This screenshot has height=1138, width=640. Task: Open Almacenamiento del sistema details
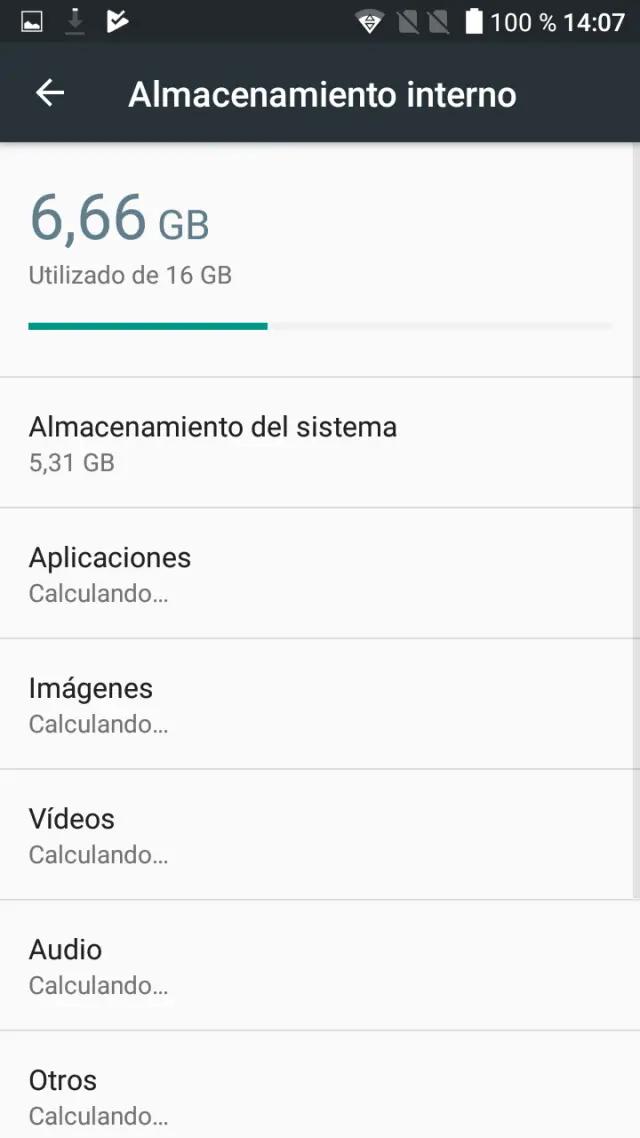pos(318,443)
